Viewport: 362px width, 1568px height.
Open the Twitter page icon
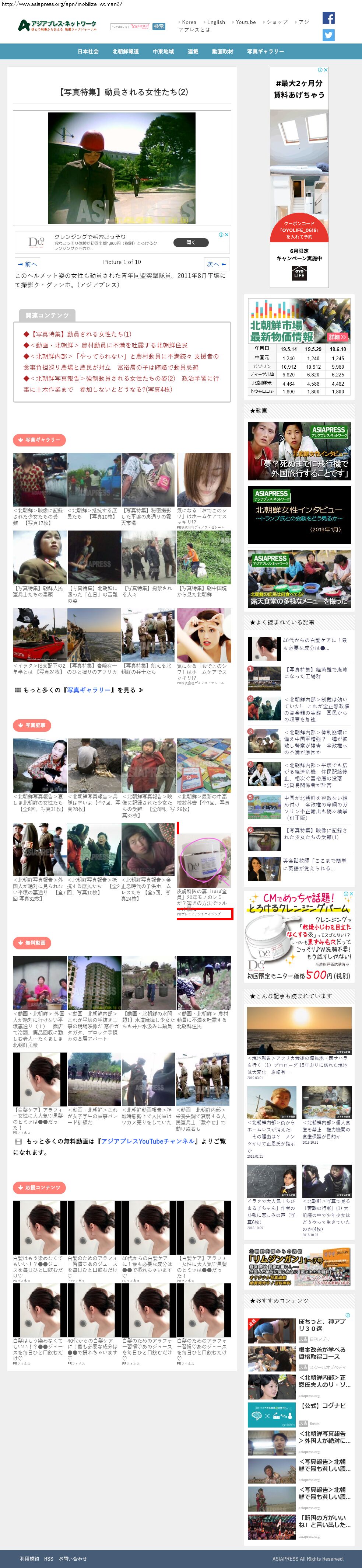(328, 35)
